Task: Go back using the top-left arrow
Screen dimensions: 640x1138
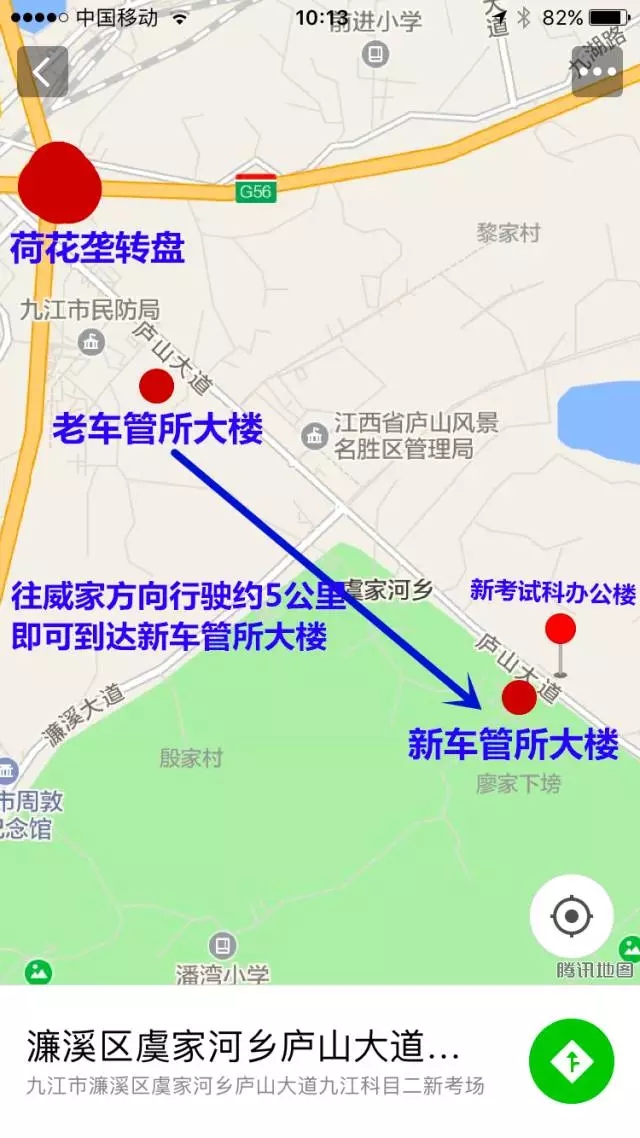Action: point(42,72)
